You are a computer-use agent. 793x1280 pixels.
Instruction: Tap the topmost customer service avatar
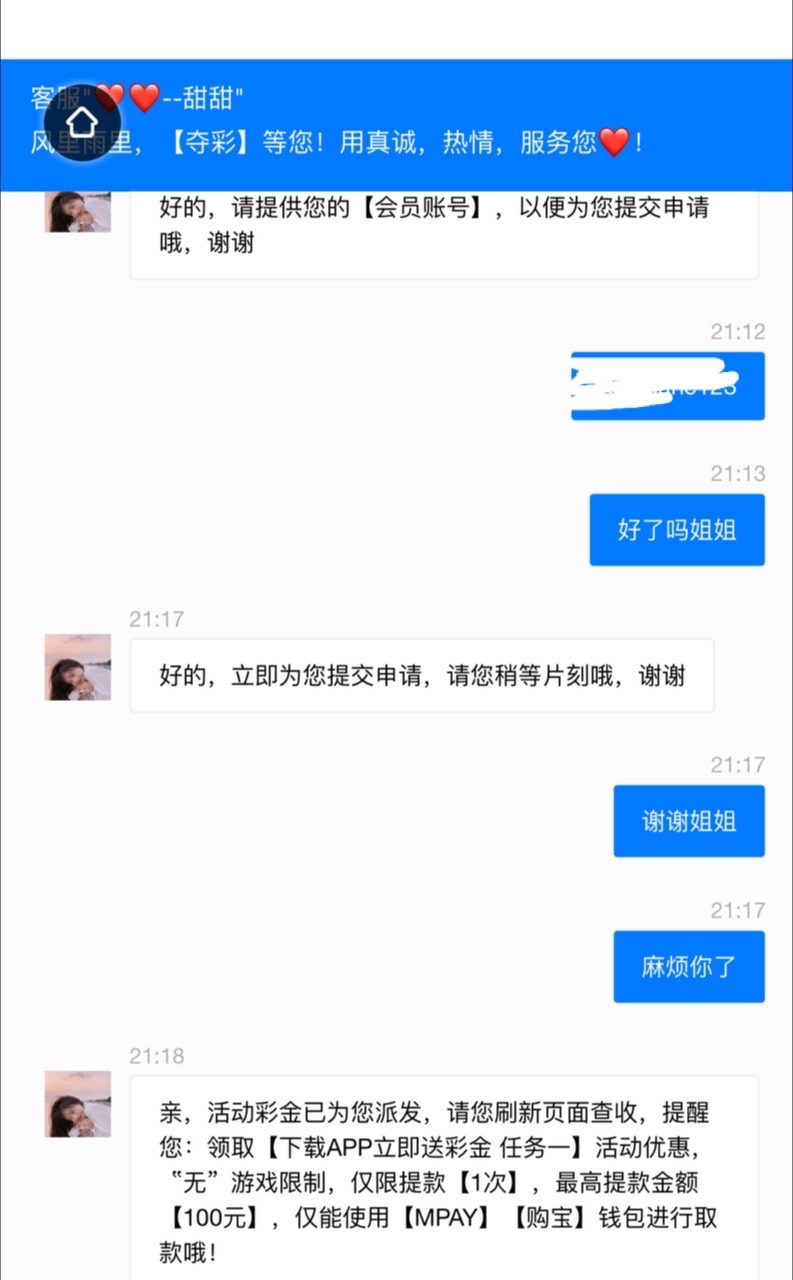click(x=77, y=212)
